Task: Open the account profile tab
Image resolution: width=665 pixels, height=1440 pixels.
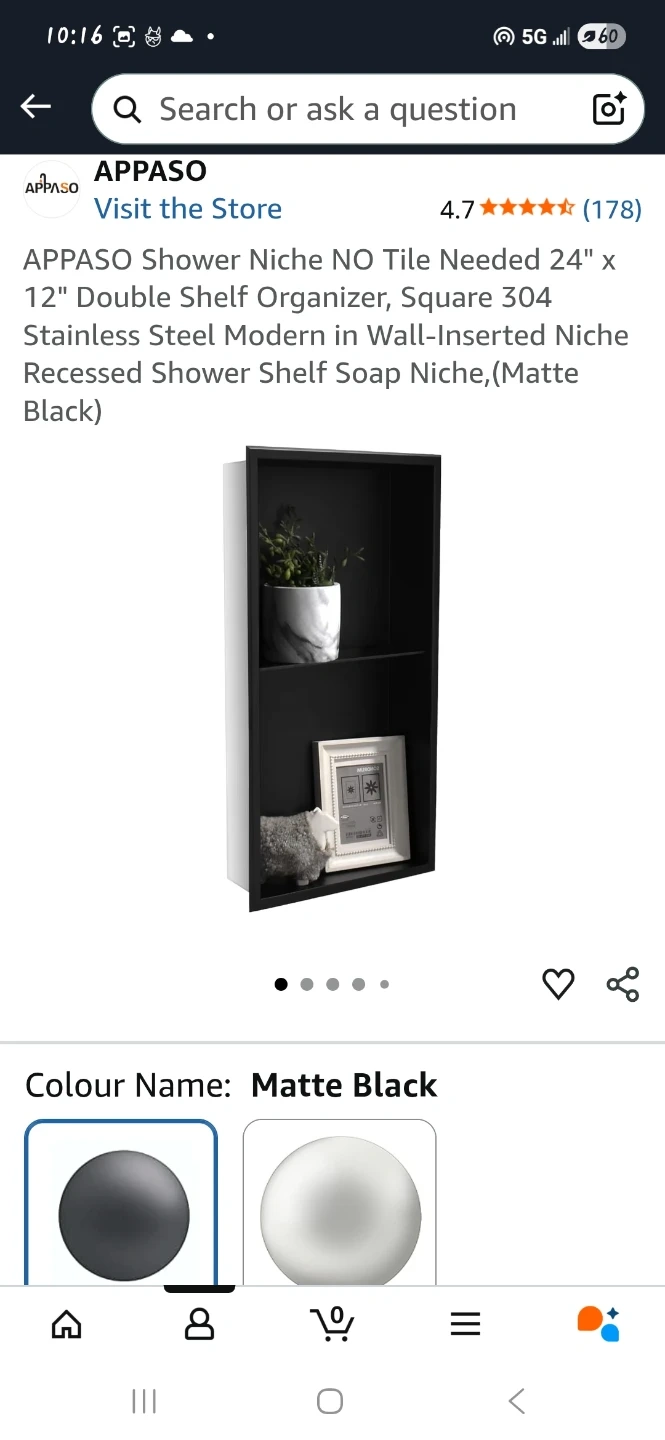Action: (200, 1324)
